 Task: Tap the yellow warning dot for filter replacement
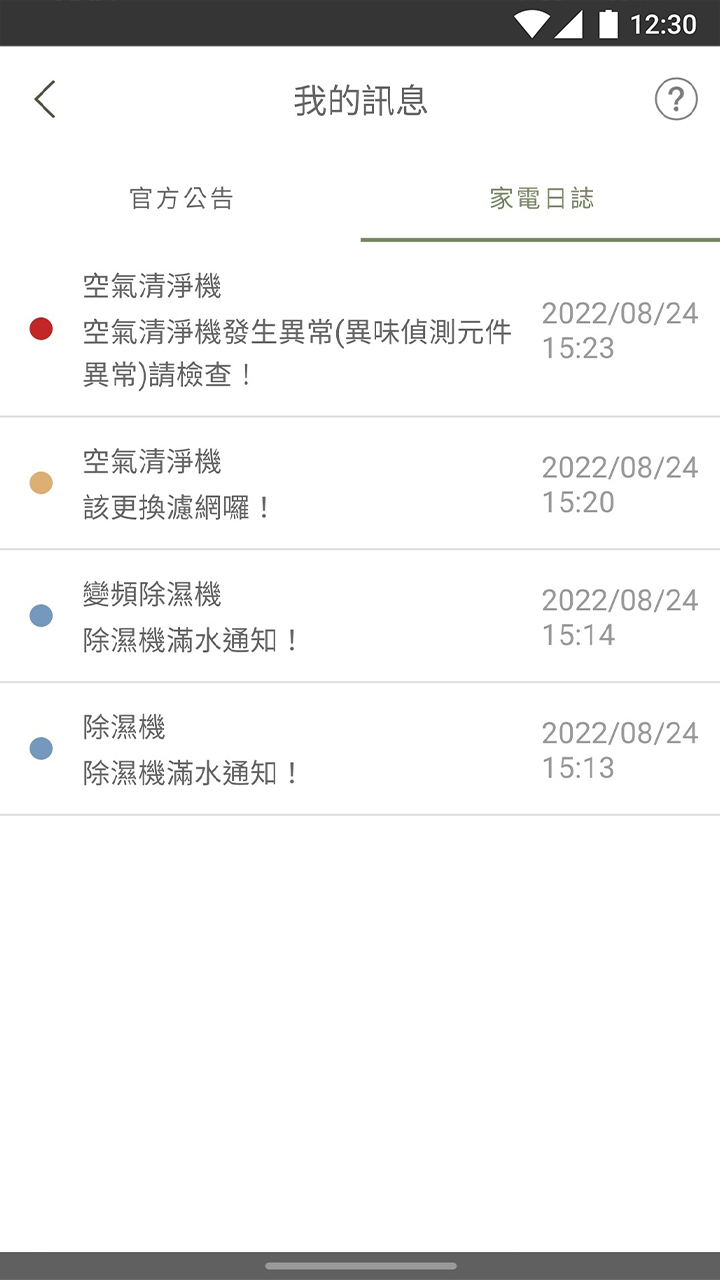(x=41, y=482)
